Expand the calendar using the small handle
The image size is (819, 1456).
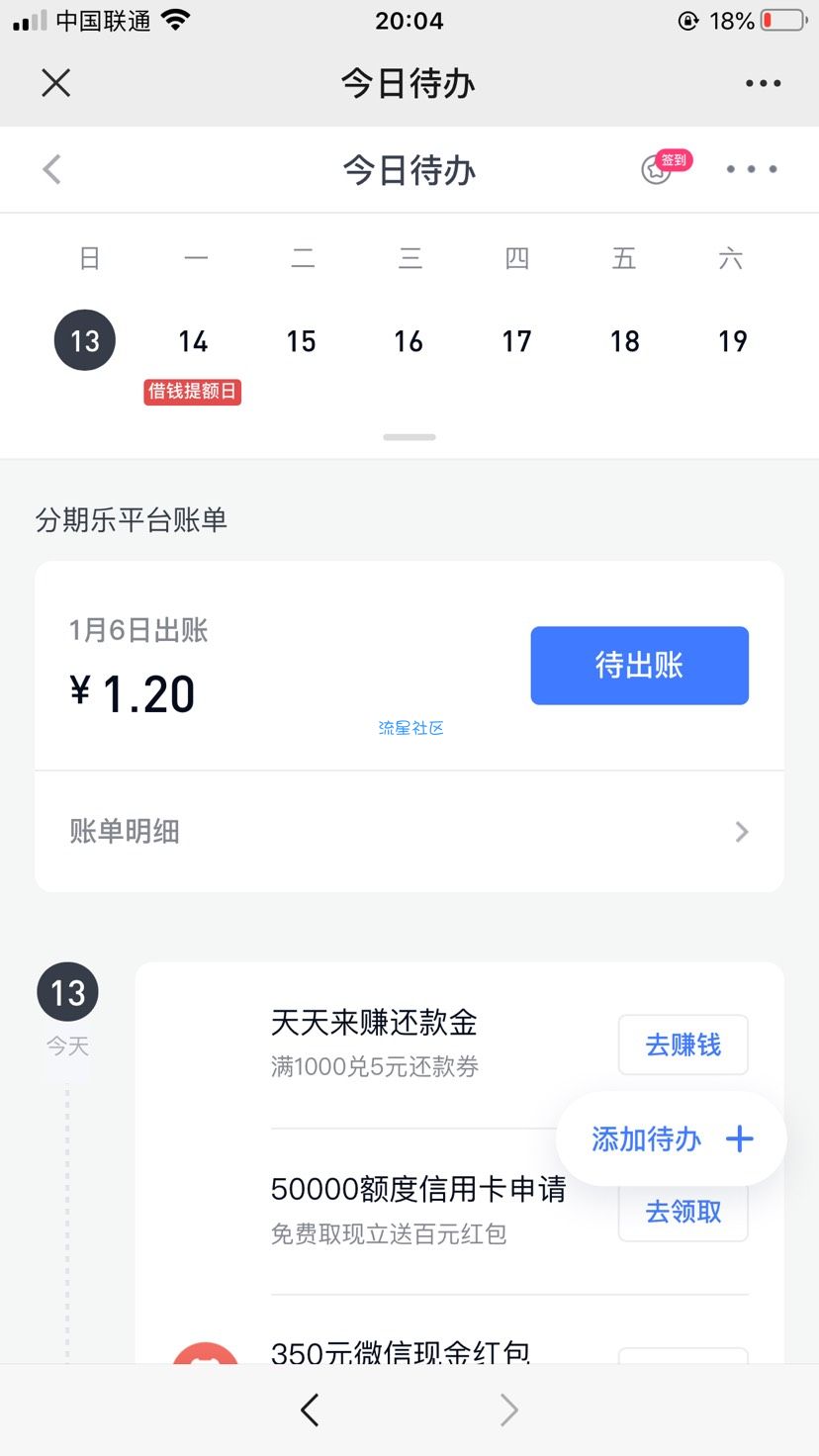tap(409, 436)
